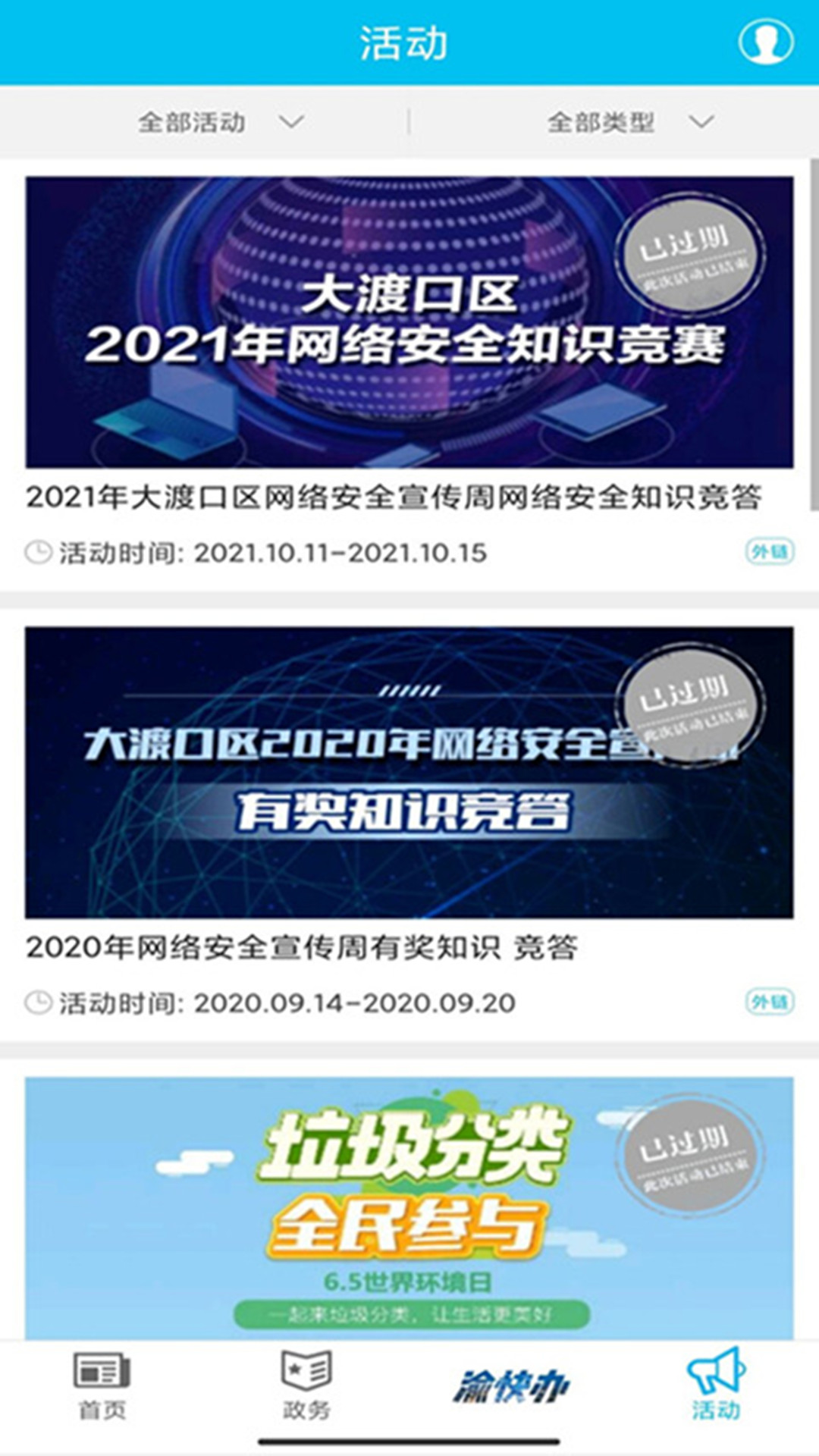Switch to the 政务 tab
This screenshot has width=819, height=1456.
pyautogui.click(x=306, y=1386)
